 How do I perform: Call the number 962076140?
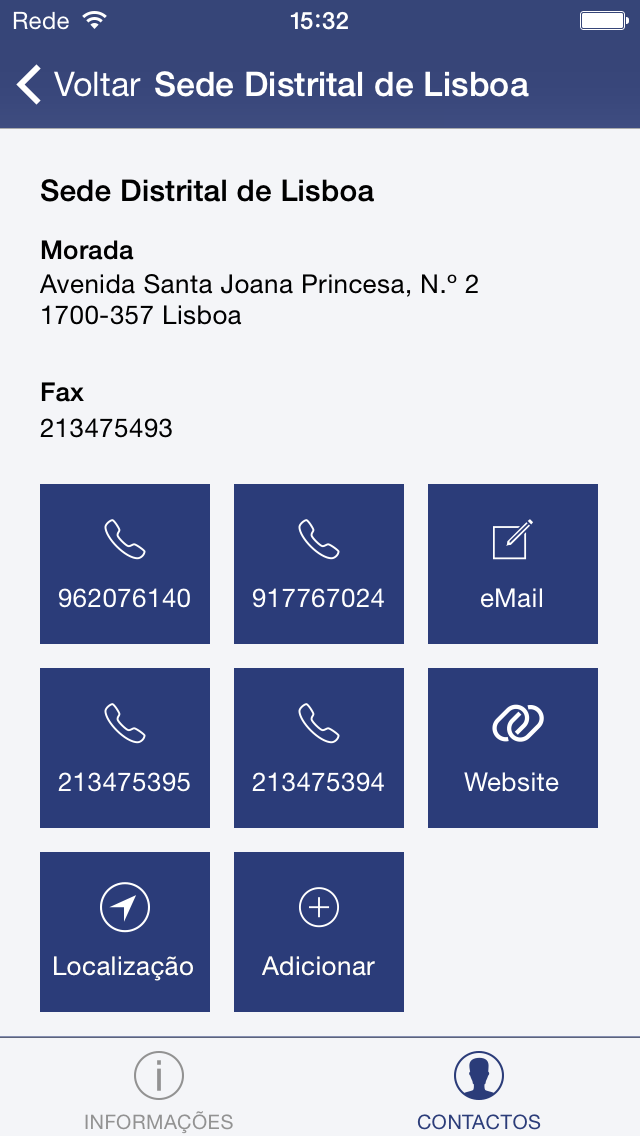coord(125,564)
